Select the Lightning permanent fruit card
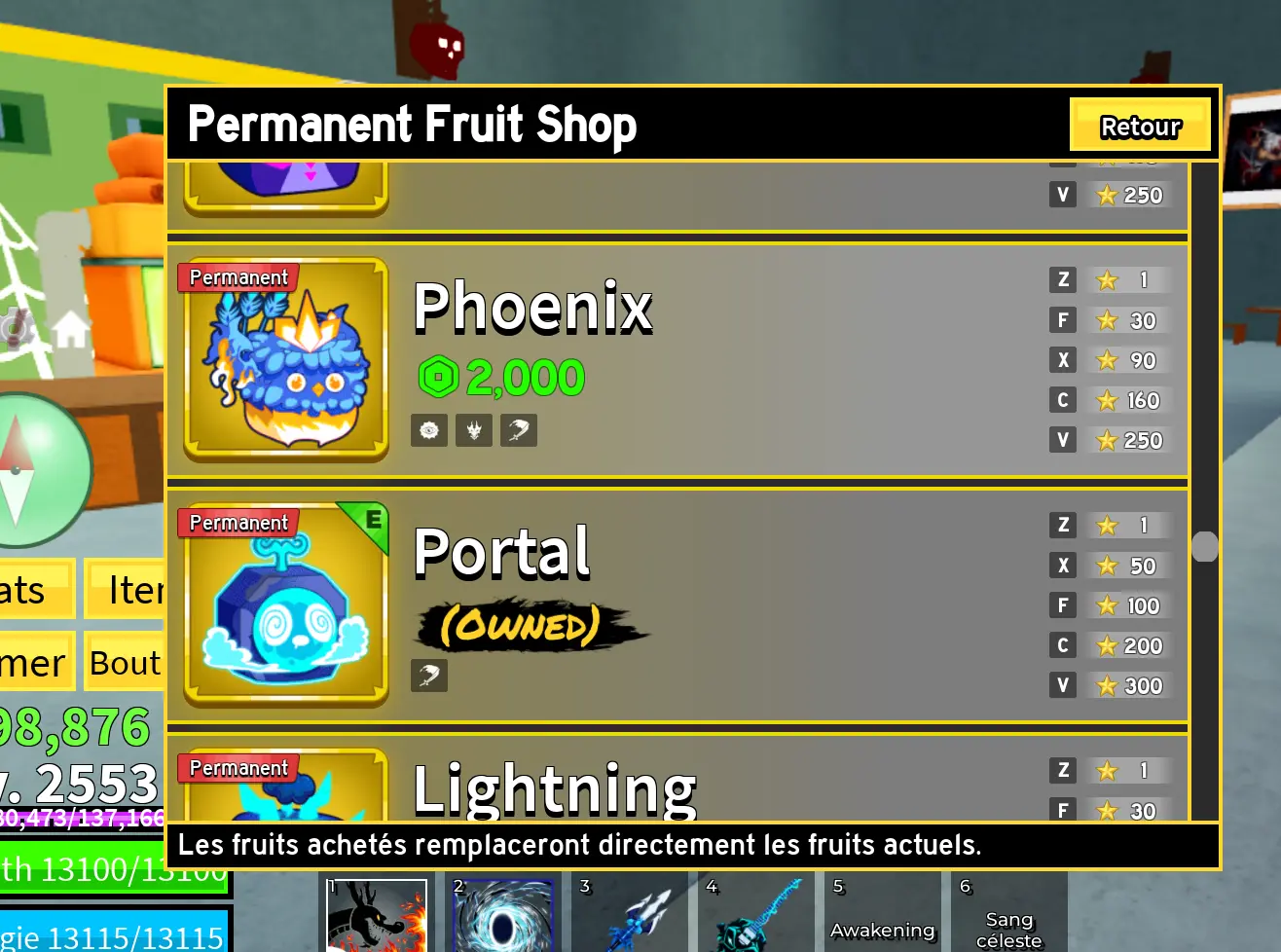1281x952 pixels. tap(286, 787)
